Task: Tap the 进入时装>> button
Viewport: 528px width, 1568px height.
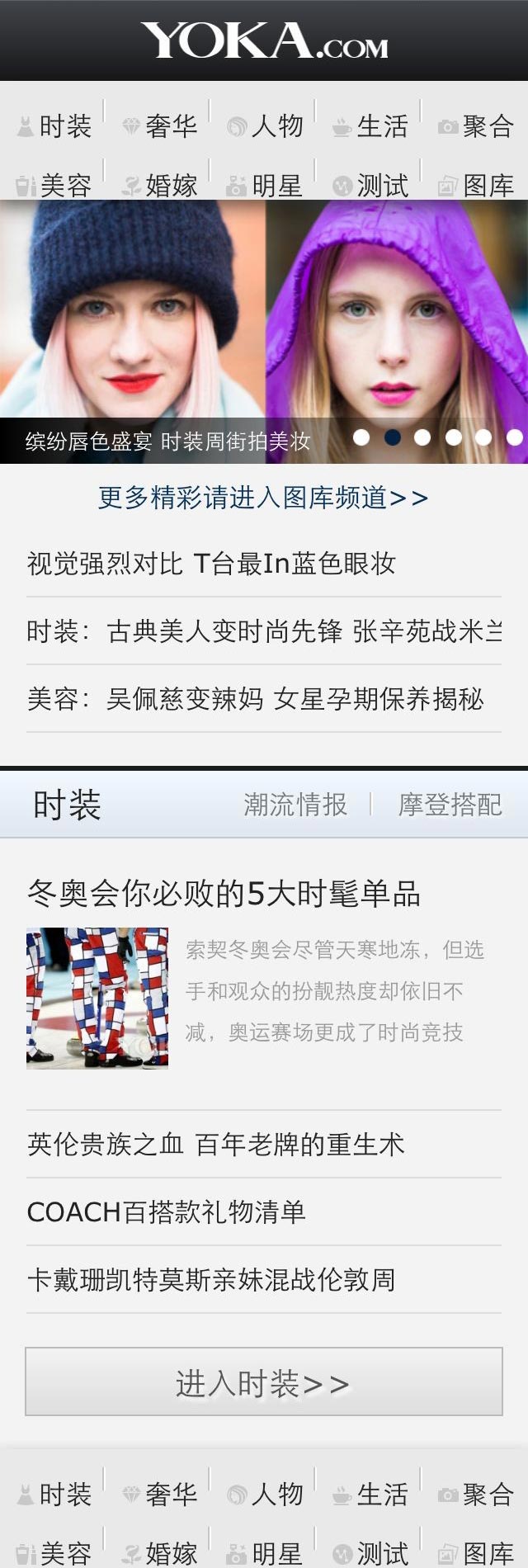Action: tap(264, 1382)
